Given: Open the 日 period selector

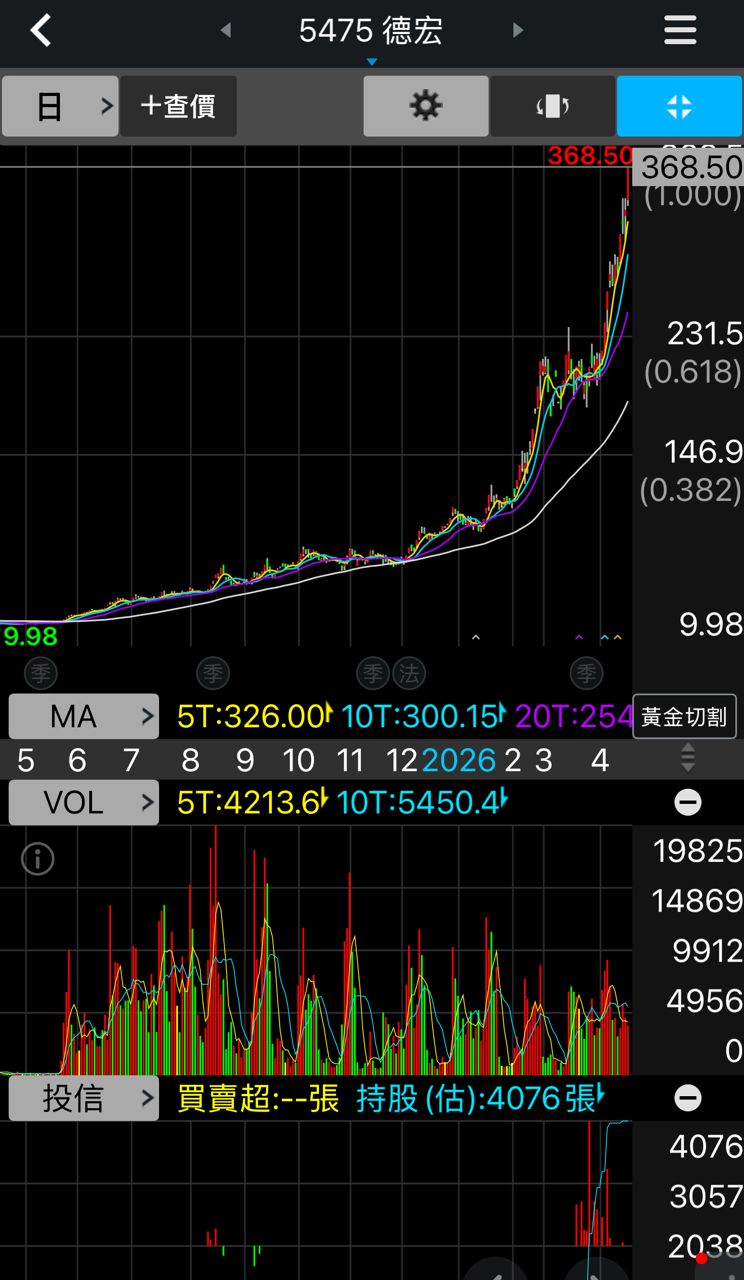Looking at the screenshot, I should coord(60,106).
